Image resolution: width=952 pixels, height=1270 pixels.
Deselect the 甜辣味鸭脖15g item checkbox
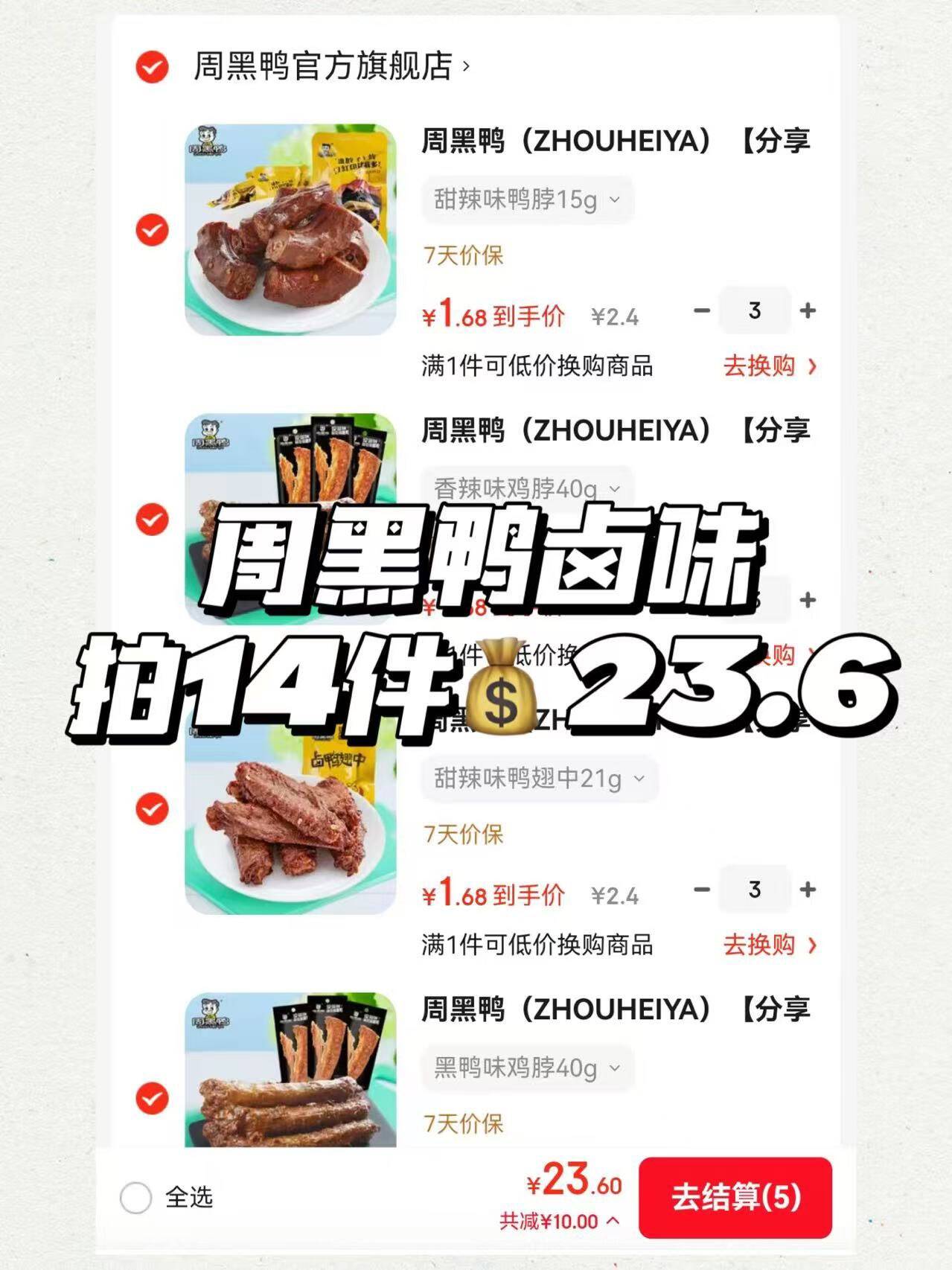pyautogui.click(x=152, y=229)
